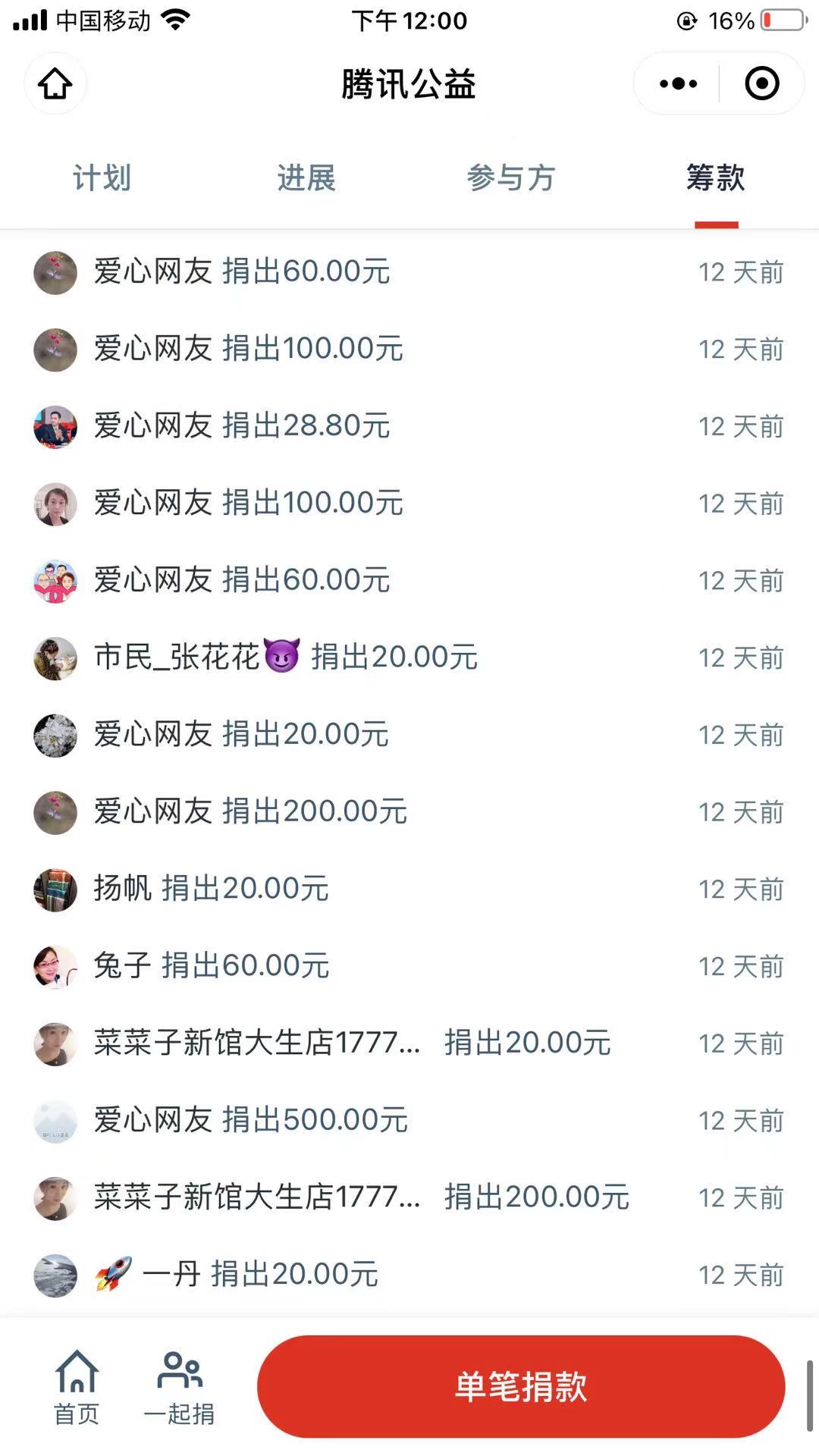The width and height of the screenshot is (819, 1456).
Task: Select the 筹款 tab
Action: click(x=716, y=178)
